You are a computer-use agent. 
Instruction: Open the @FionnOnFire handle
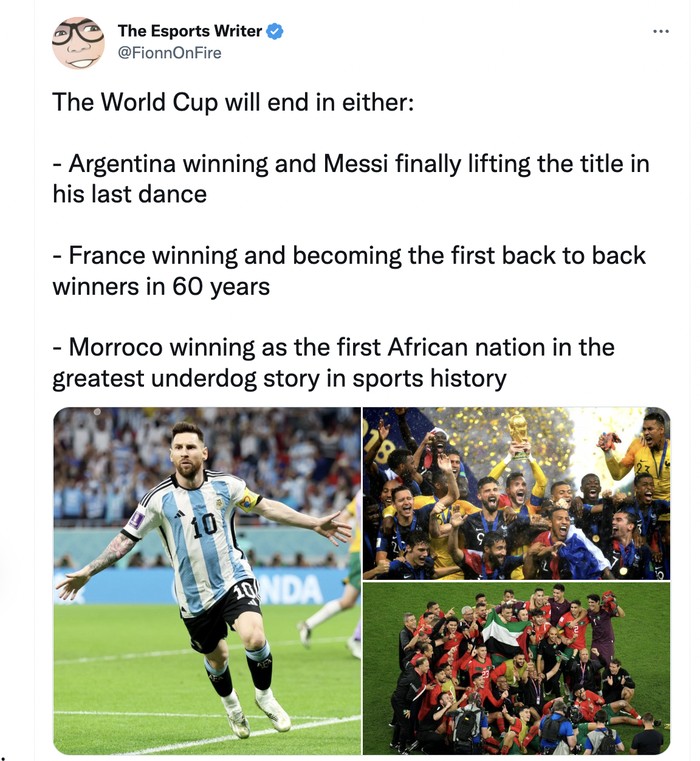tap(169, 53)
